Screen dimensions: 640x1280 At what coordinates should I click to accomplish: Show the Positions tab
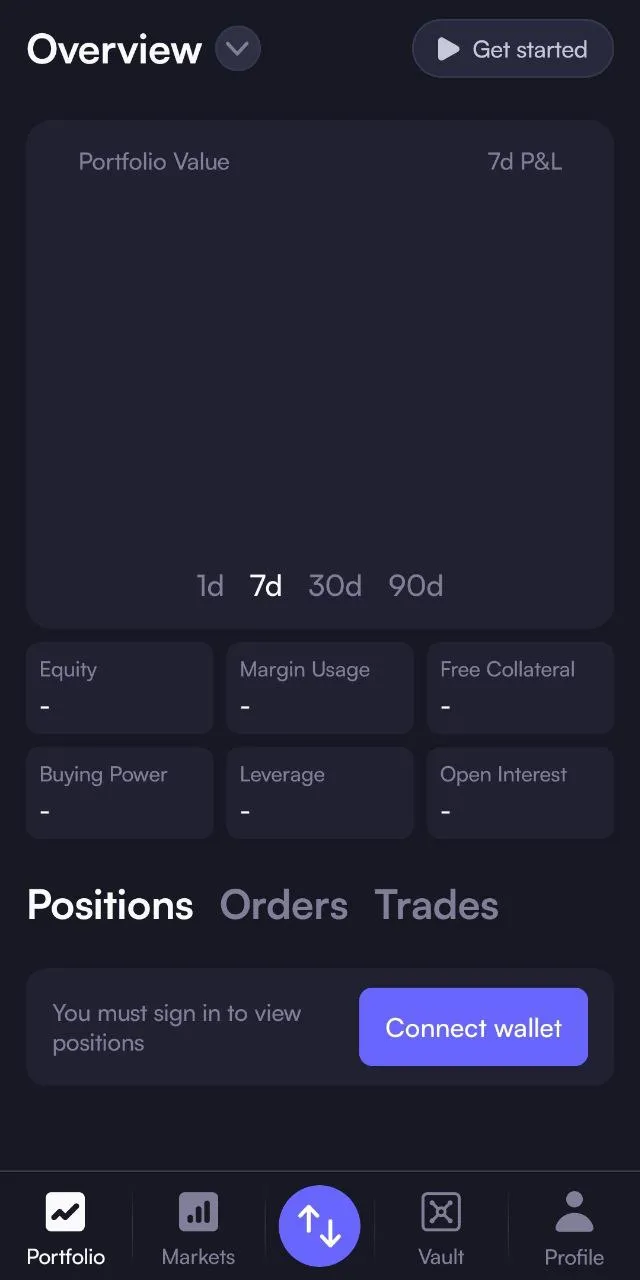pos(110,905)
